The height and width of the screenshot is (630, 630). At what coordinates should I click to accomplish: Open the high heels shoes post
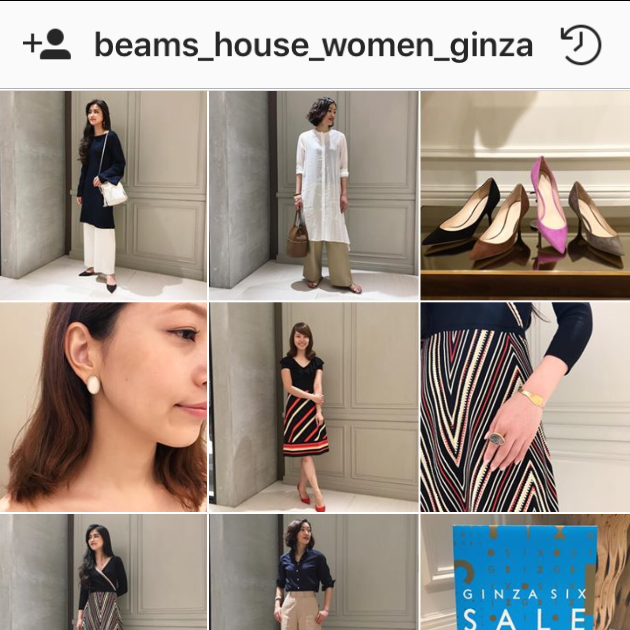(x=525, y=196)
